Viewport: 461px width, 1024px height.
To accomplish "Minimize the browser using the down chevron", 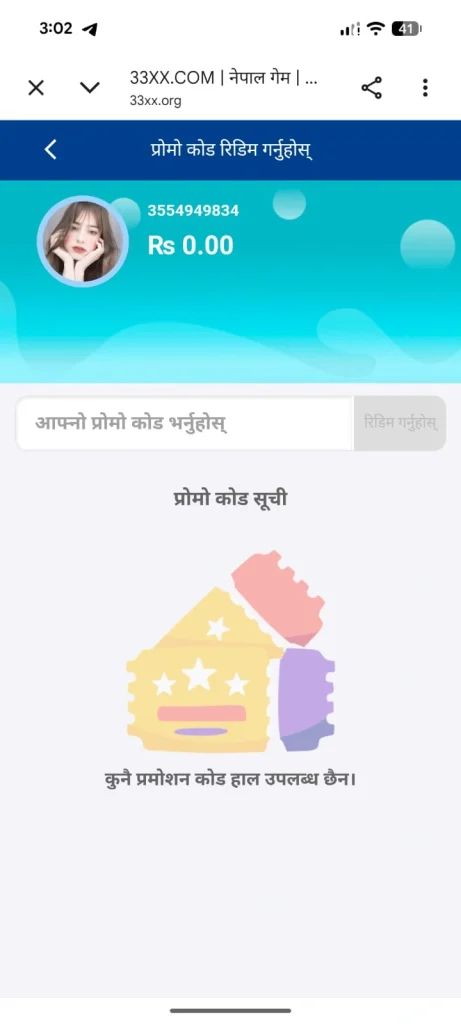I will pyautogui.click(x=89, y=88).
